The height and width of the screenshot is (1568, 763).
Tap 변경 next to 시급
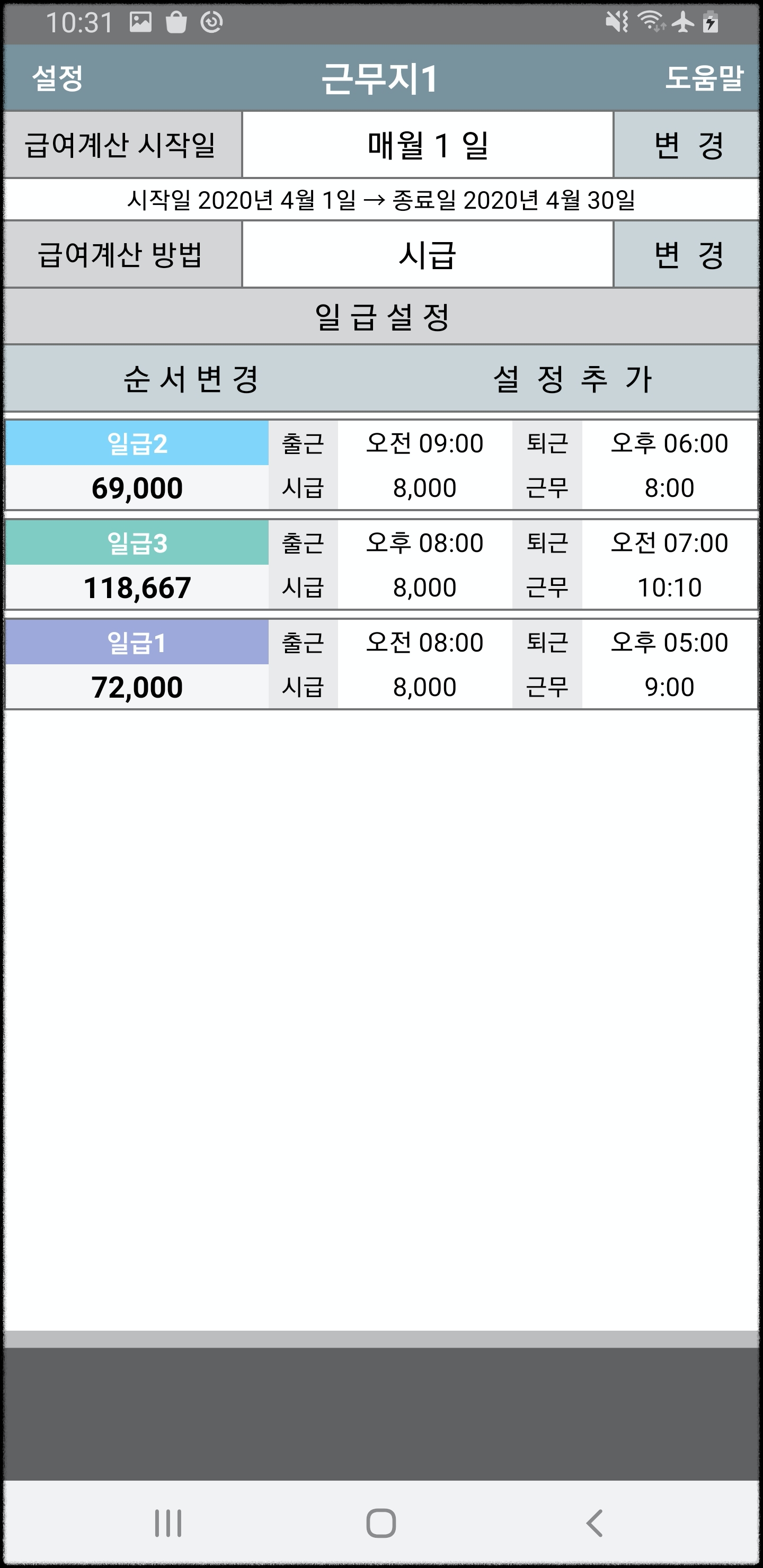click(686, 254)
